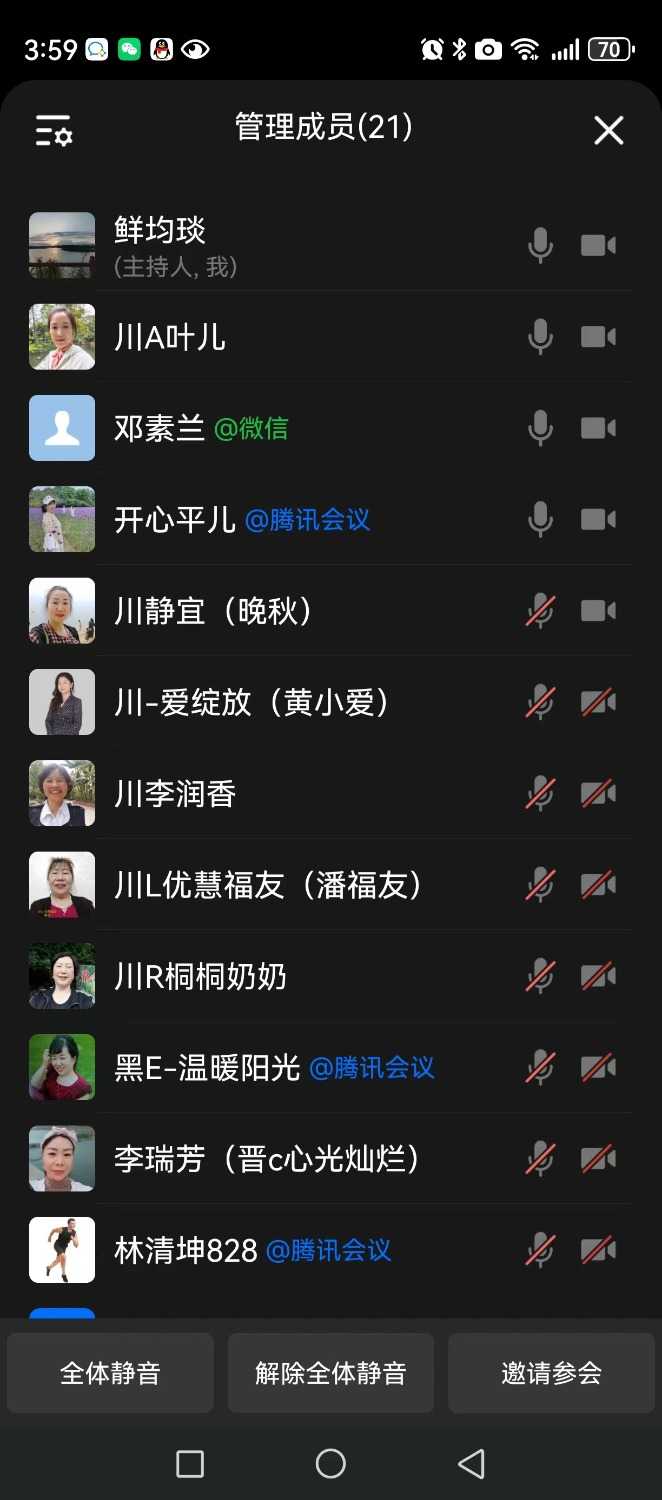The width and height of the screenshot is (662, 1500).
Task: Unmute microphone of 川L优慧福友（潘福友）
Action: pyautogui.click(x=540, y=885)
